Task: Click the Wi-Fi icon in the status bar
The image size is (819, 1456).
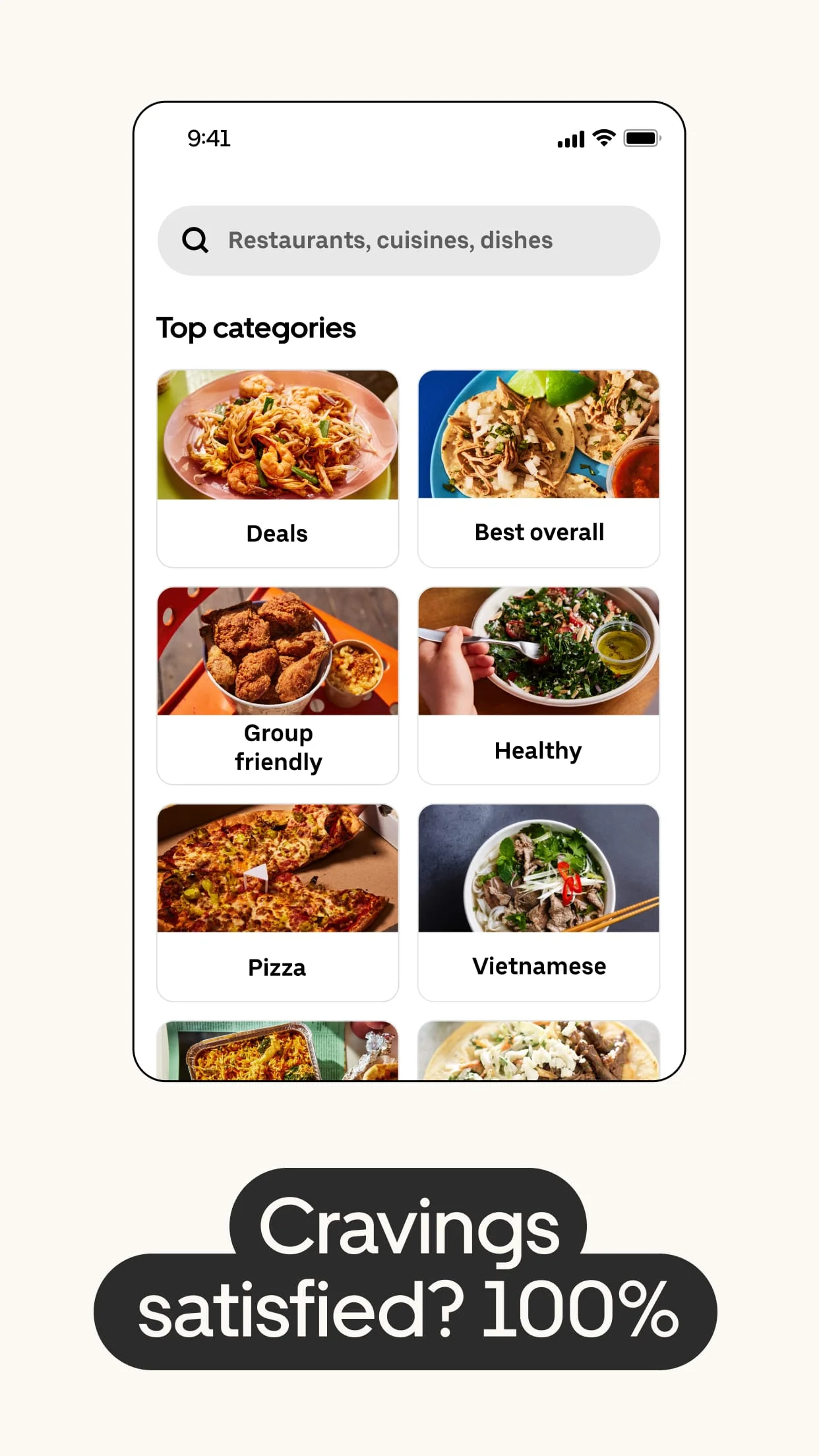Action: [602, 138]
